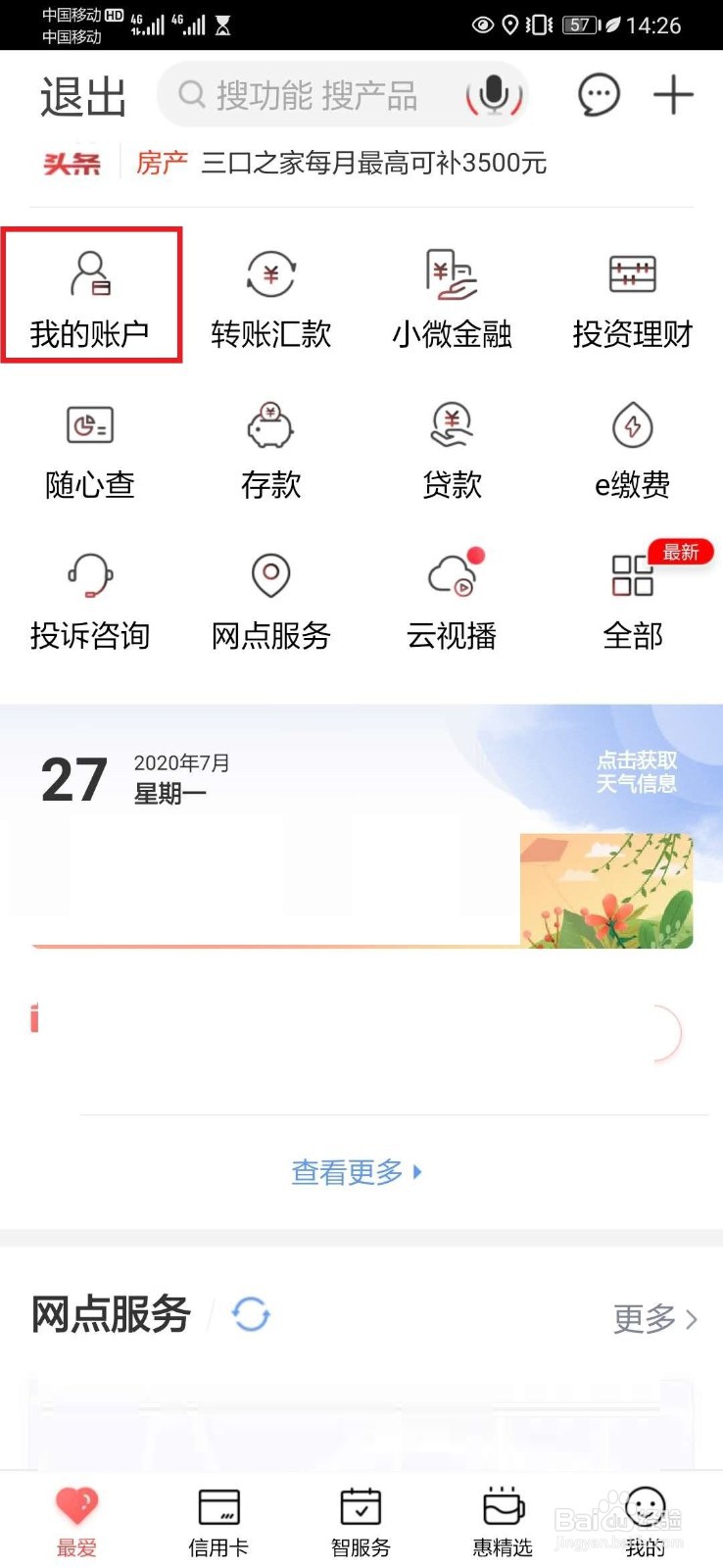The image size is (723, 1568).
Task: Select the 投诉咨询 headset icon
Action: 90,598
